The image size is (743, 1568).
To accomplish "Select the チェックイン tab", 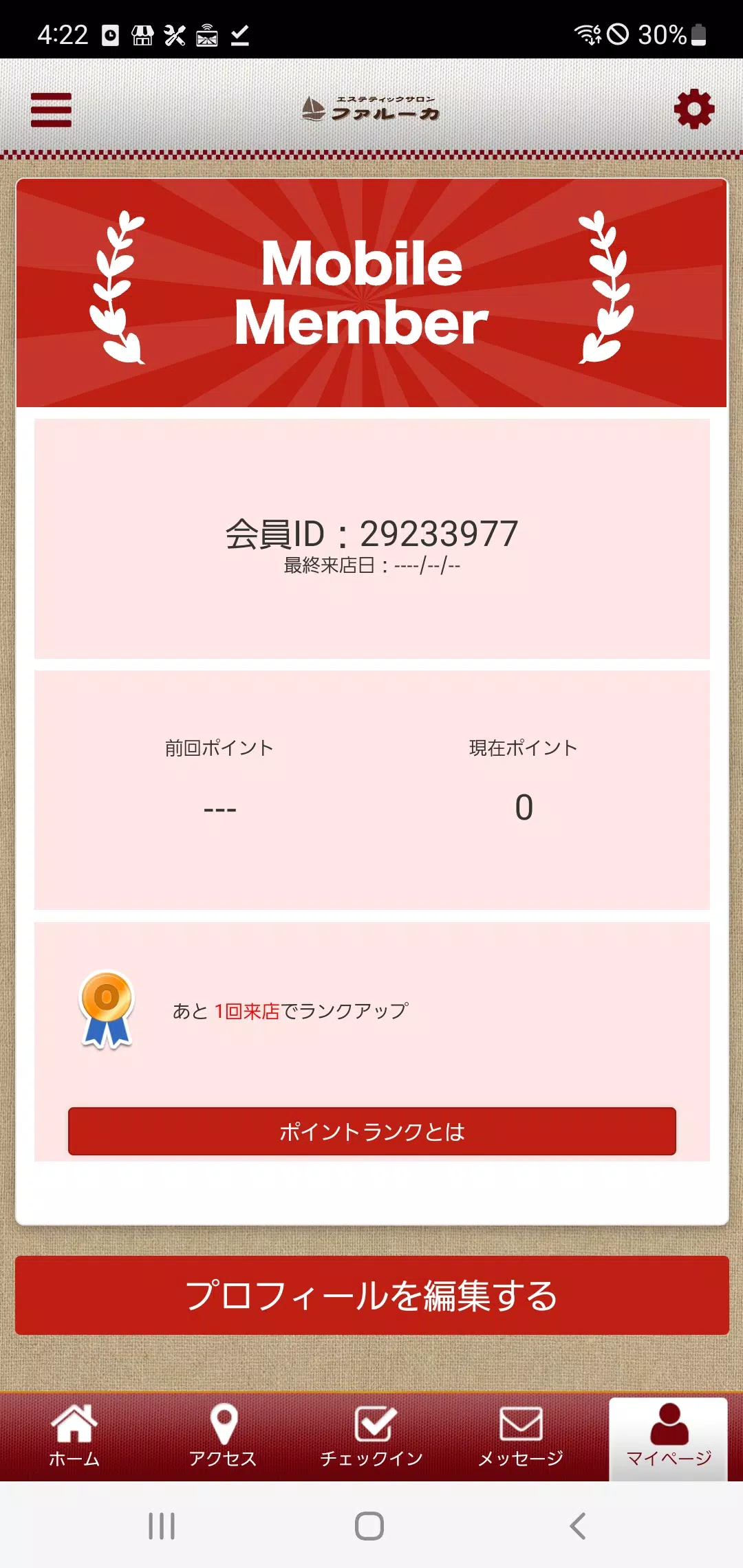I will click(371, 1444).
